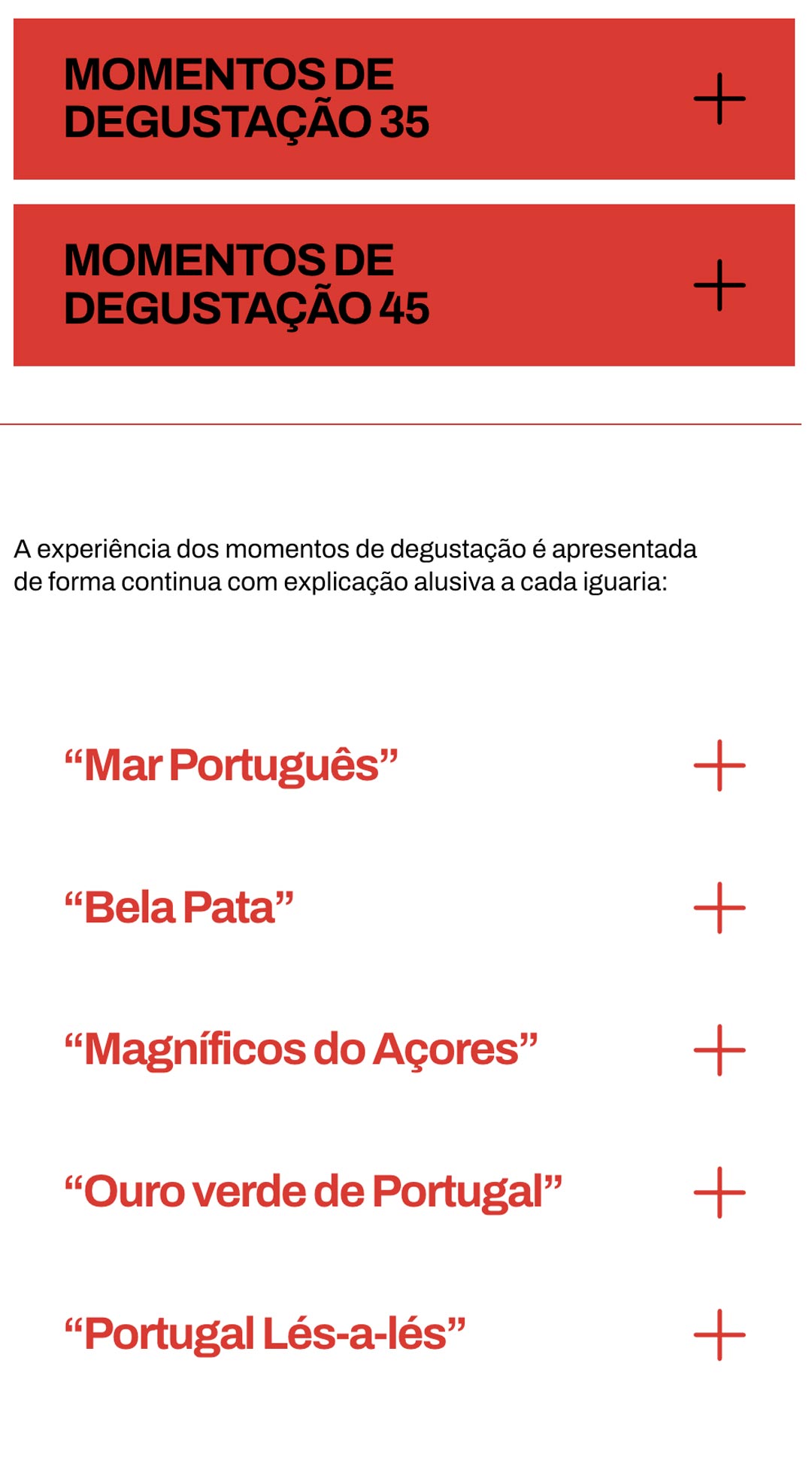The height and width of the screenshot is (1467, 812).
Task: Expand the "Portugal Lés-a-lés" item
Action: click(404, 1334)
